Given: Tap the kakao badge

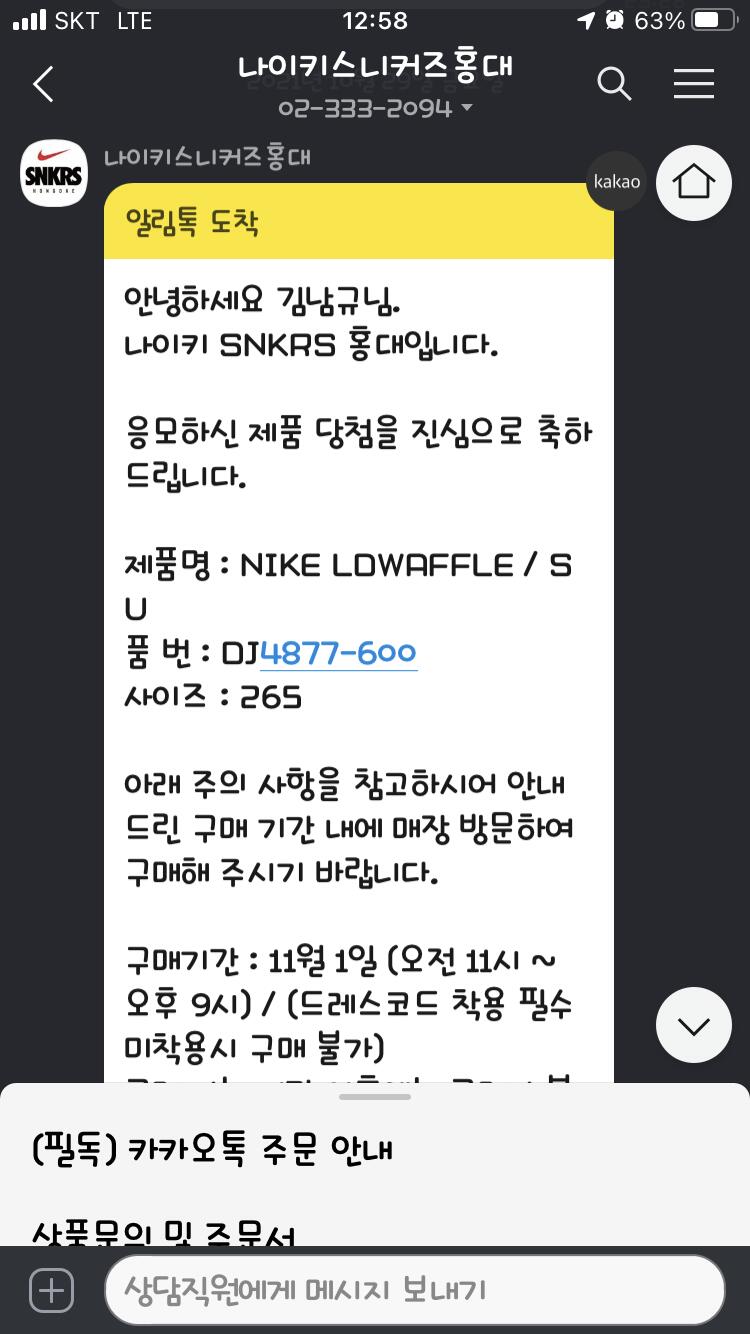Looking at the screenshot, I should tap(616, 182).
